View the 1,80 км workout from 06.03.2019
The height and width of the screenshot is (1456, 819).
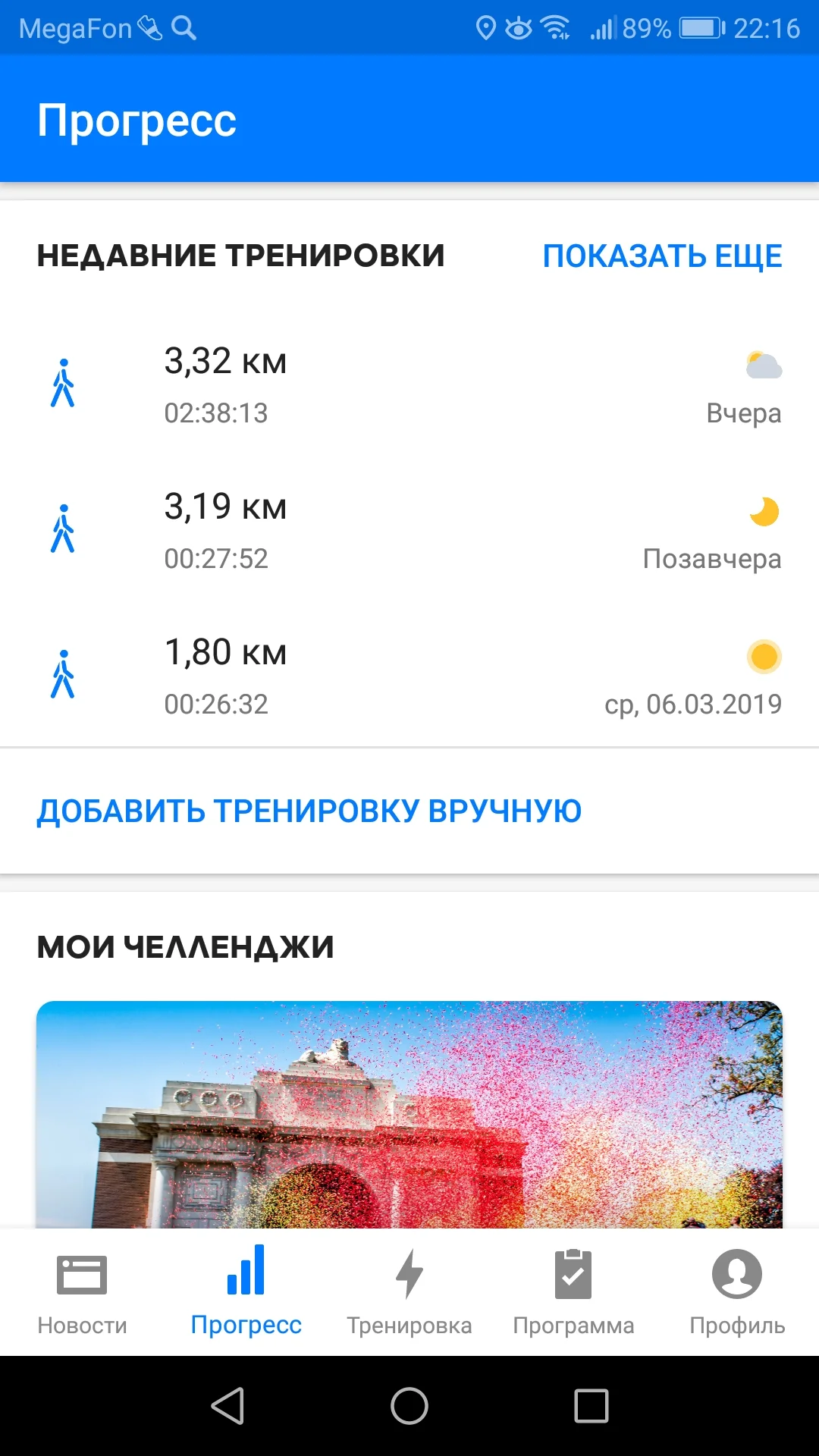click(409, 676)
